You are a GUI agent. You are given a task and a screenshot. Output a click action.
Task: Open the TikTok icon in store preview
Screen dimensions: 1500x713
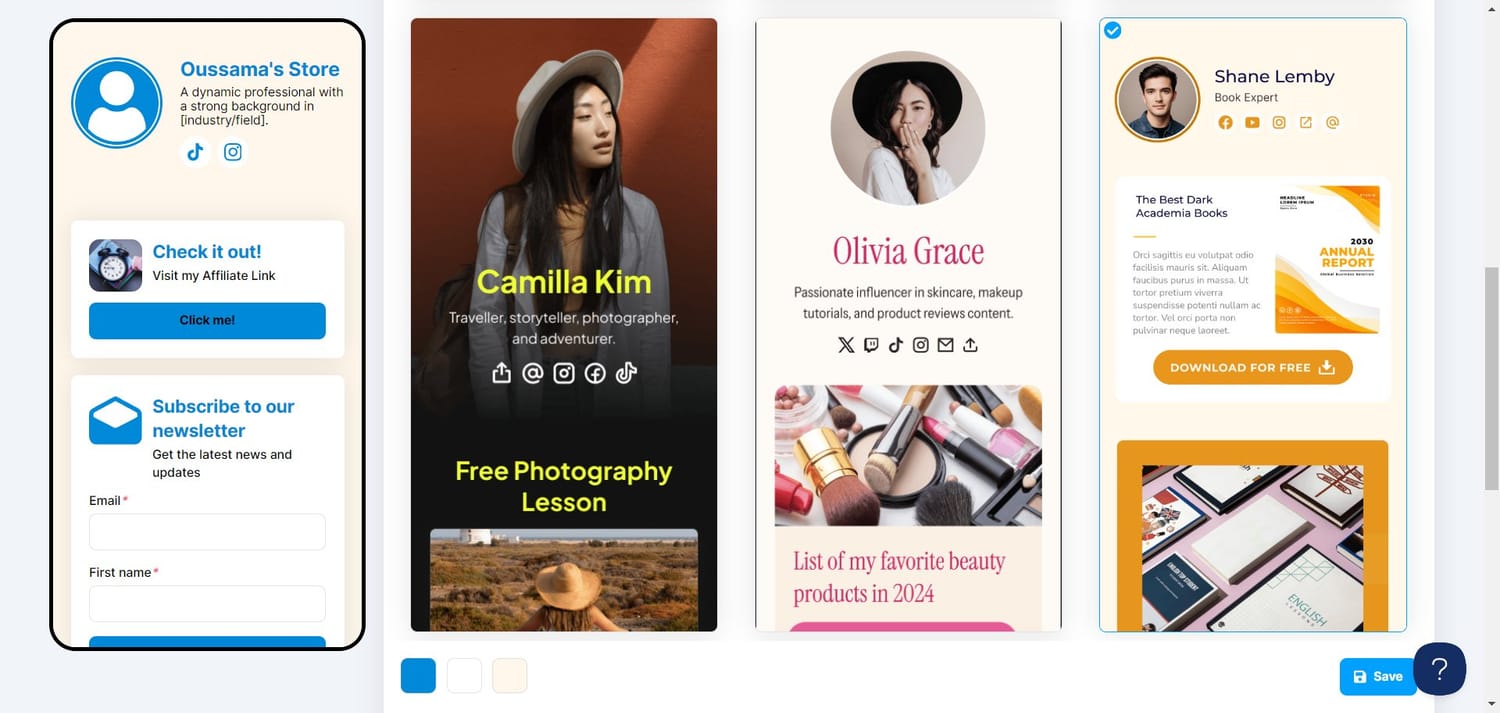click(195, 152)
